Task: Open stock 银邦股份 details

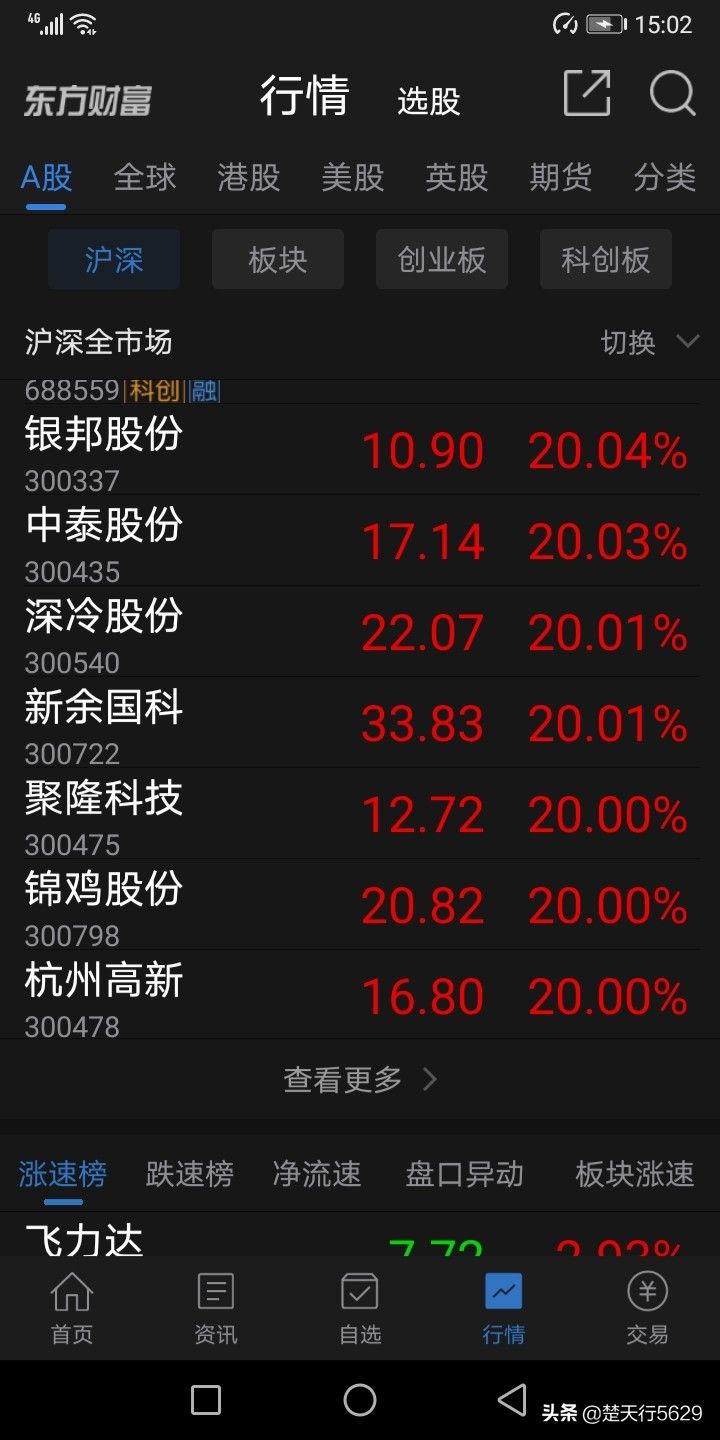Action: tap(360, 450)
